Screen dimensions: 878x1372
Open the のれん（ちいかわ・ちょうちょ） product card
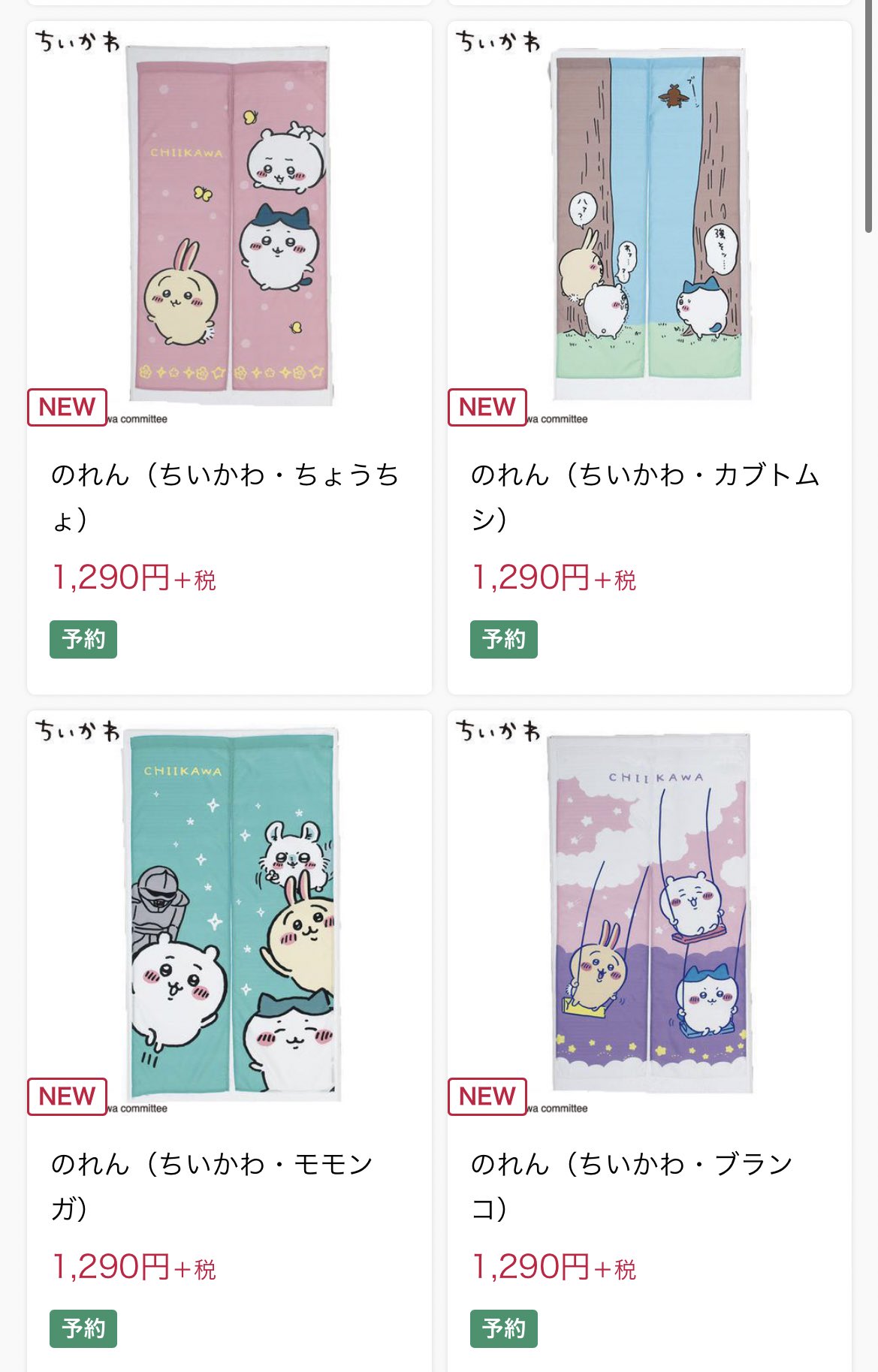(229, 225)
